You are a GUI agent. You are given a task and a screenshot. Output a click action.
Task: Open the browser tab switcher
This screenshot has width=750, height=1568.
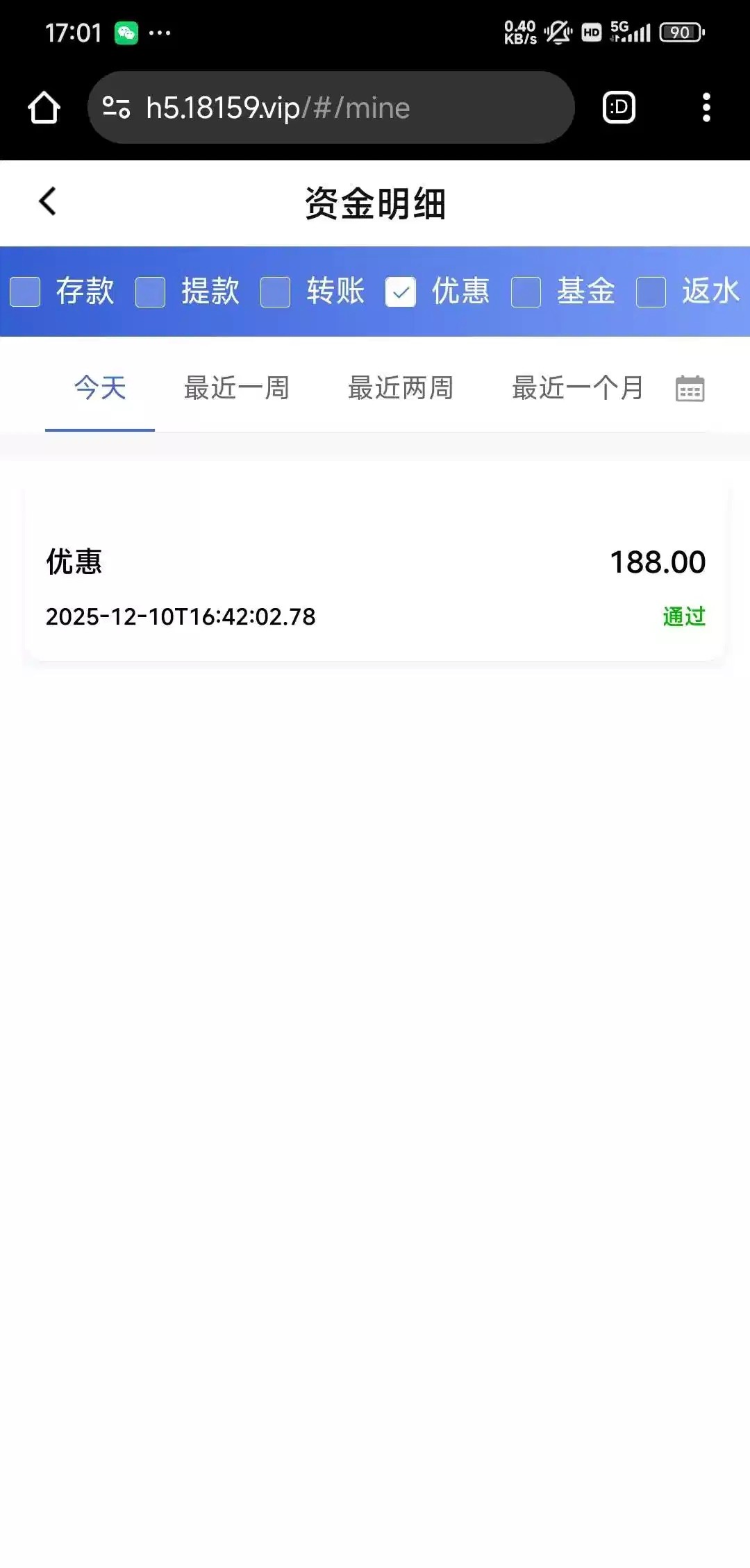coord(619,108)
